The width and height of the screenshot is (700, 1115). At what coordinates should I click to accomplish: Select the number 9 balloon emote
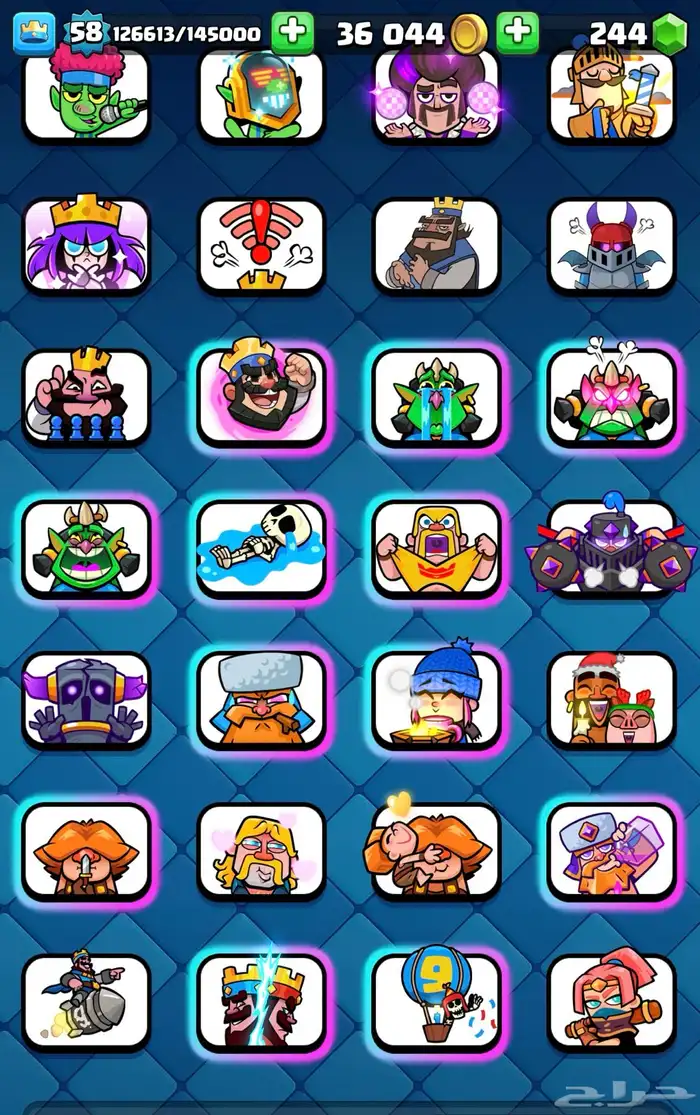[x=436, y=1002]
